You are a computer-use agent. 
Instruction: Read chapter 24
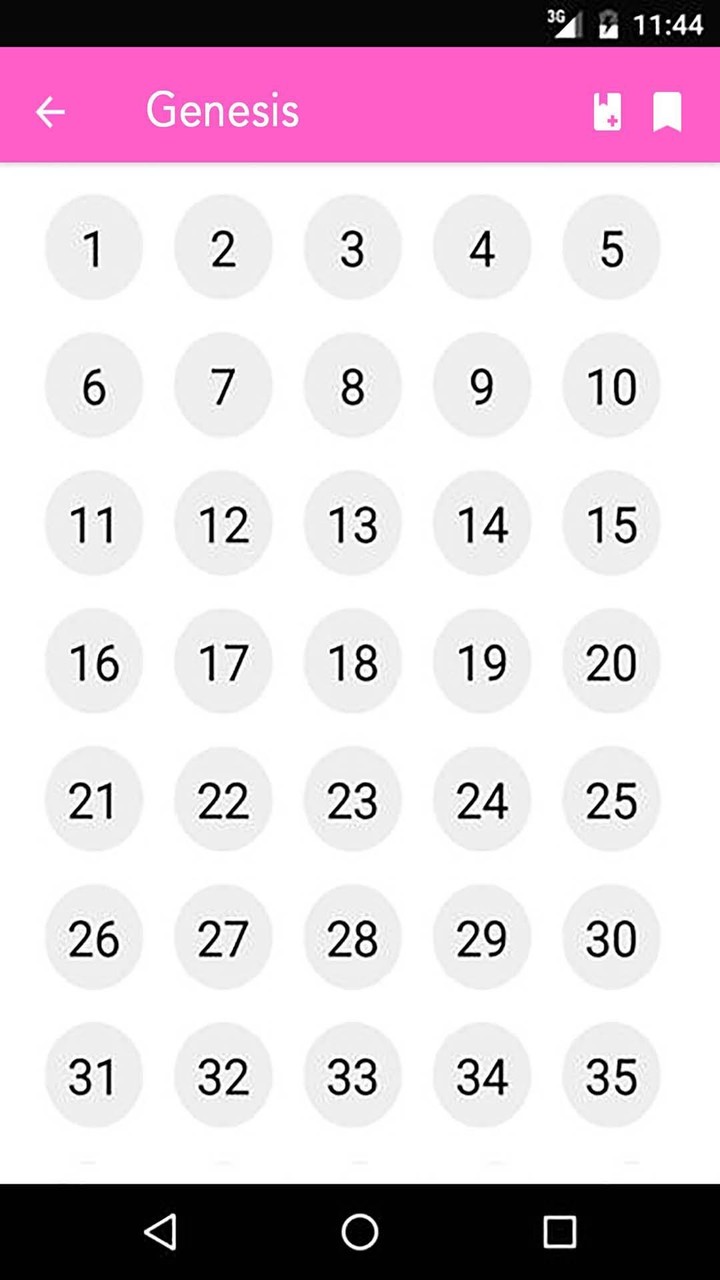[482, 800]
